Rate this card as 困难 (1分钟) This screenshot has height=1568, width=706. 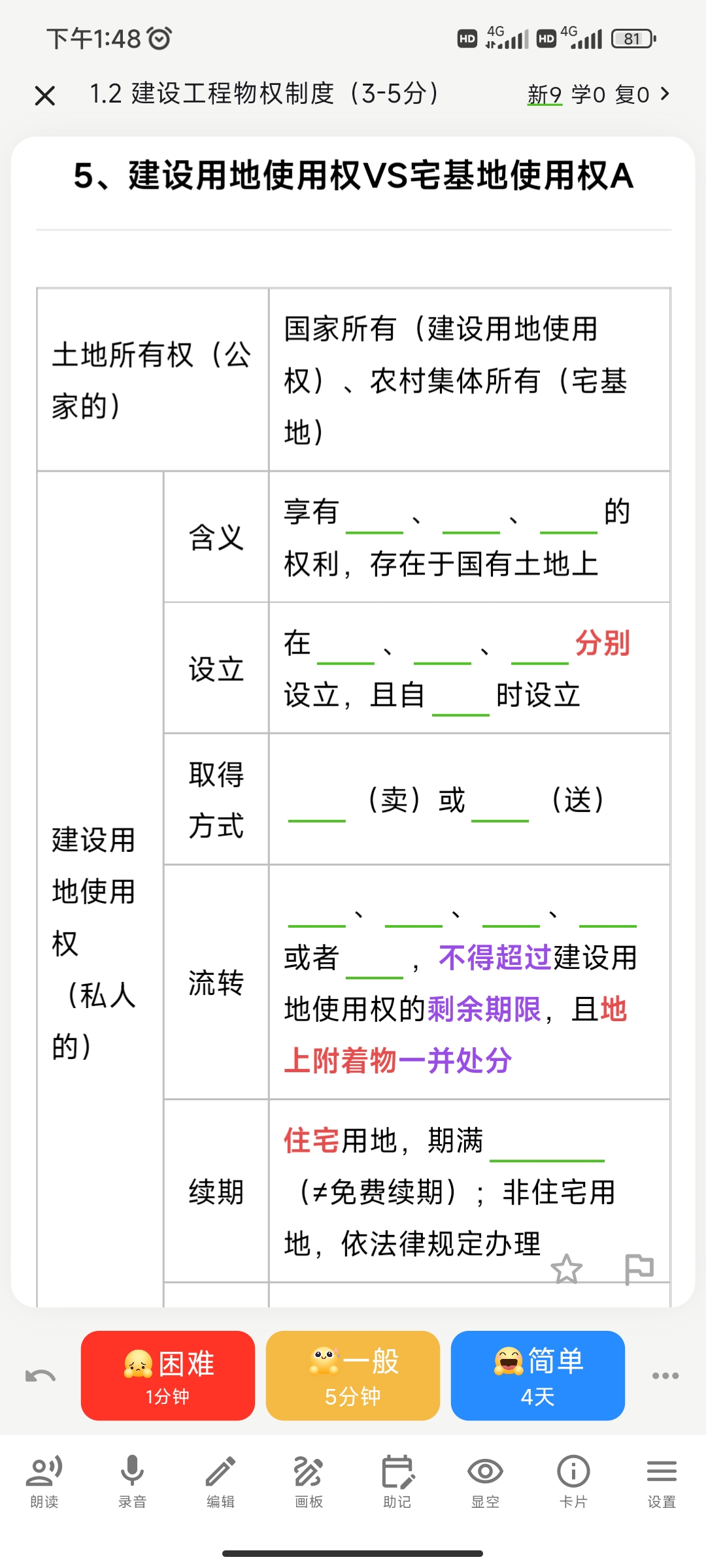[x=168, y=1375]
